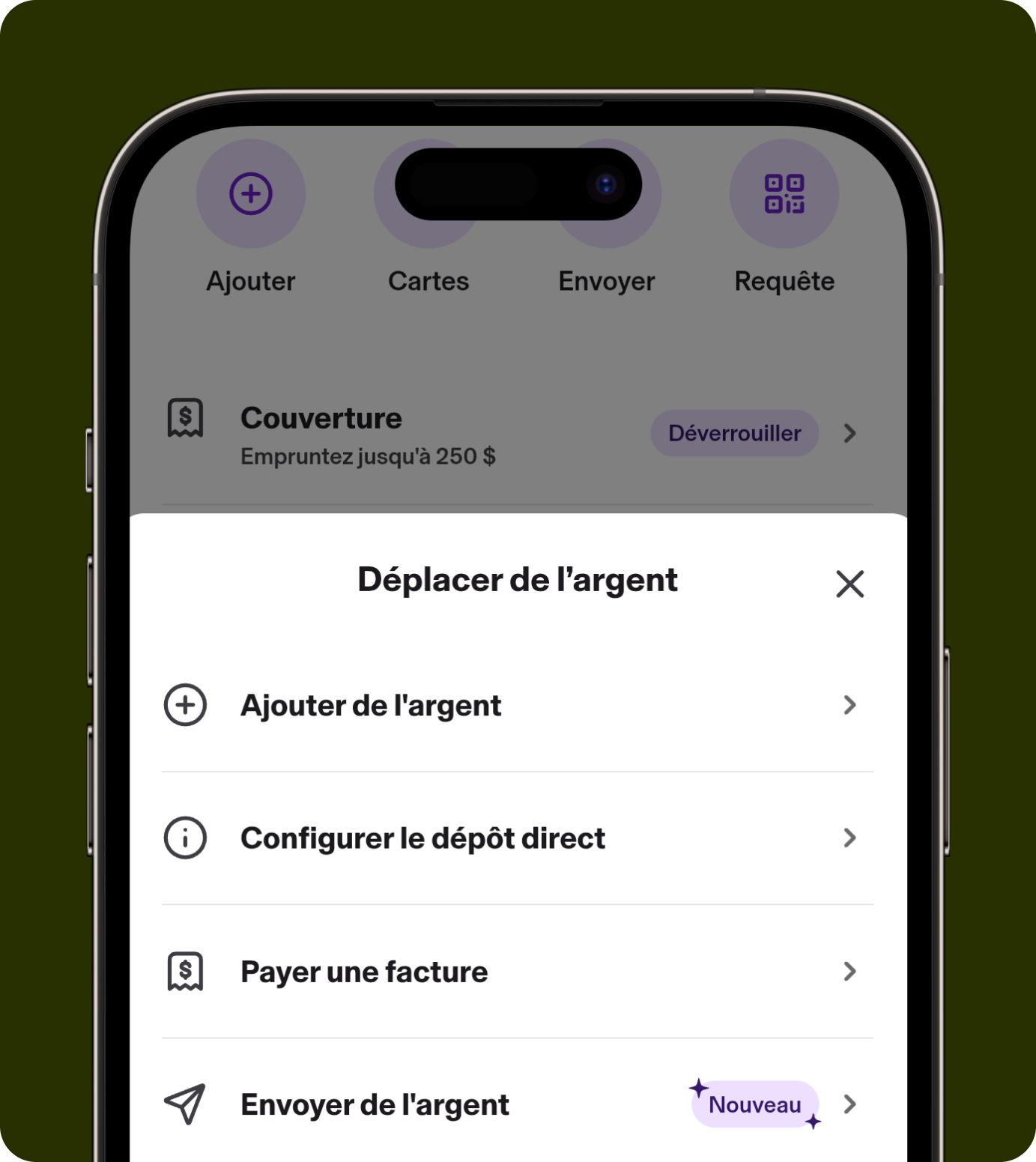The image size is (1036, 1162).
Task: Open Ajouter de l'argent via its chevron
Action: [849, 705]
